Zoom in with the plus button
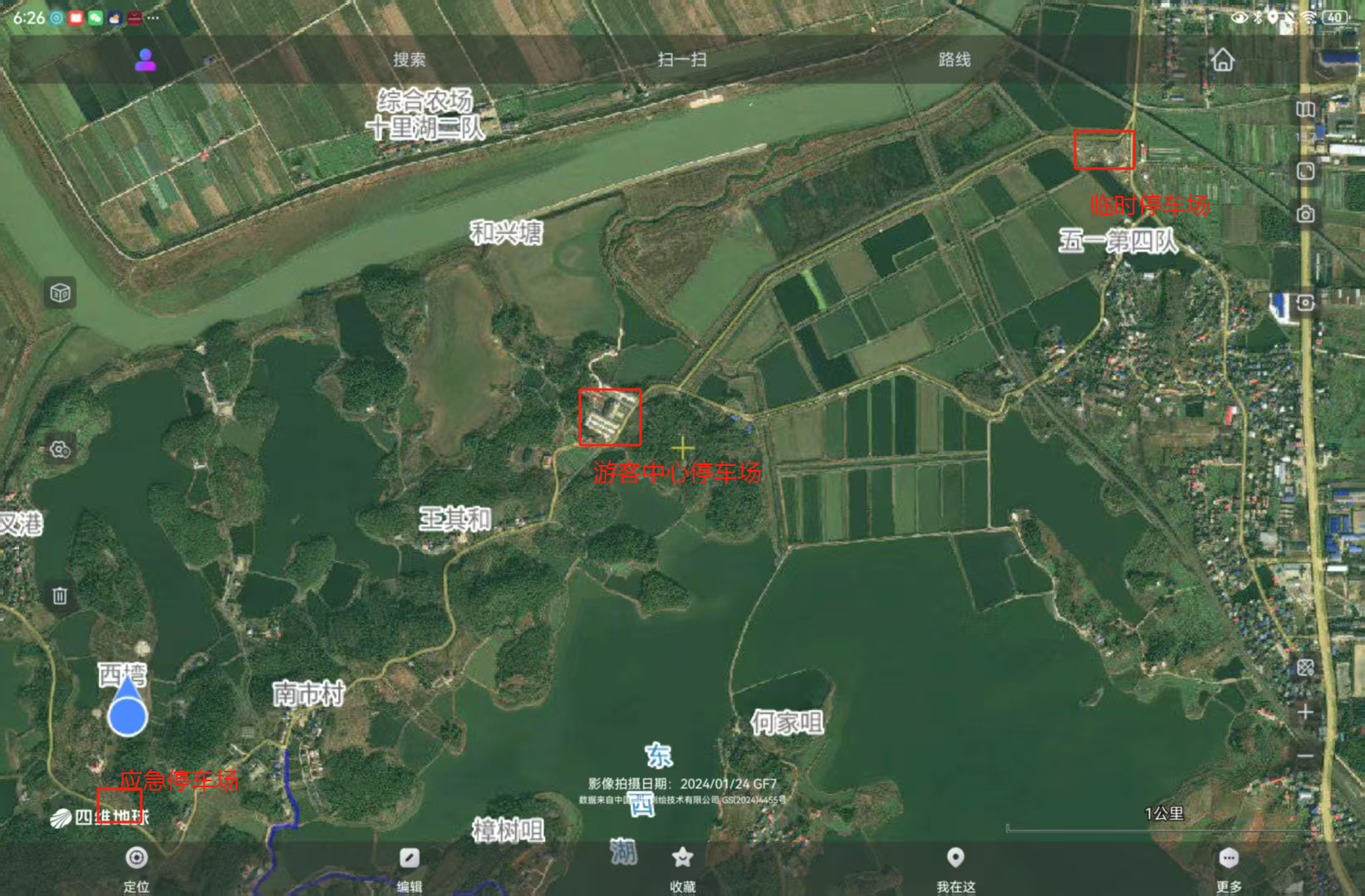Image resolution: width=1365 pixels, height=896 pixels. click(1305, 712)
